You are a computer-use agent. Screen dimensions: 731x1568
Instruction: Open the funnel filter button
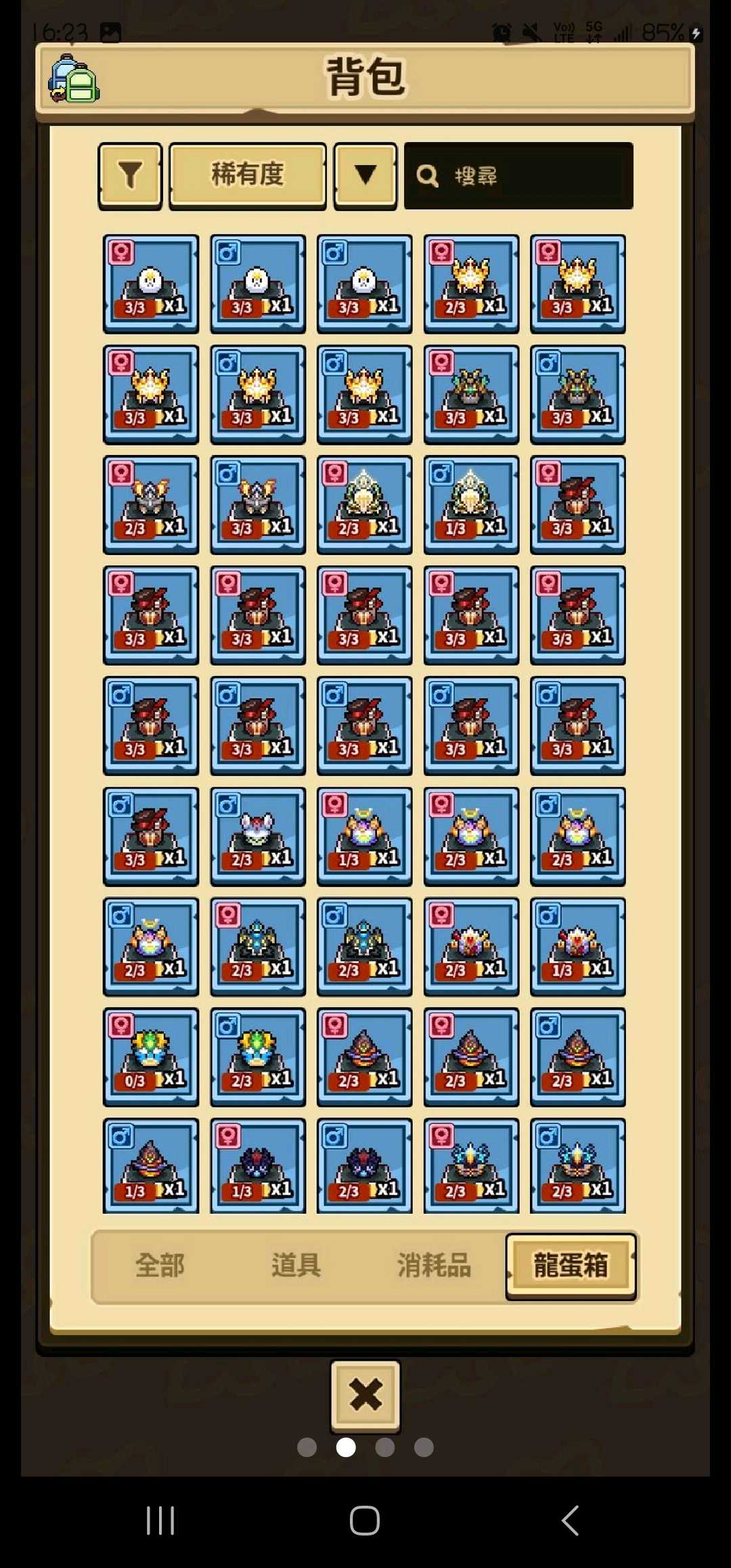pyautogui.click(x=130, y=175)
